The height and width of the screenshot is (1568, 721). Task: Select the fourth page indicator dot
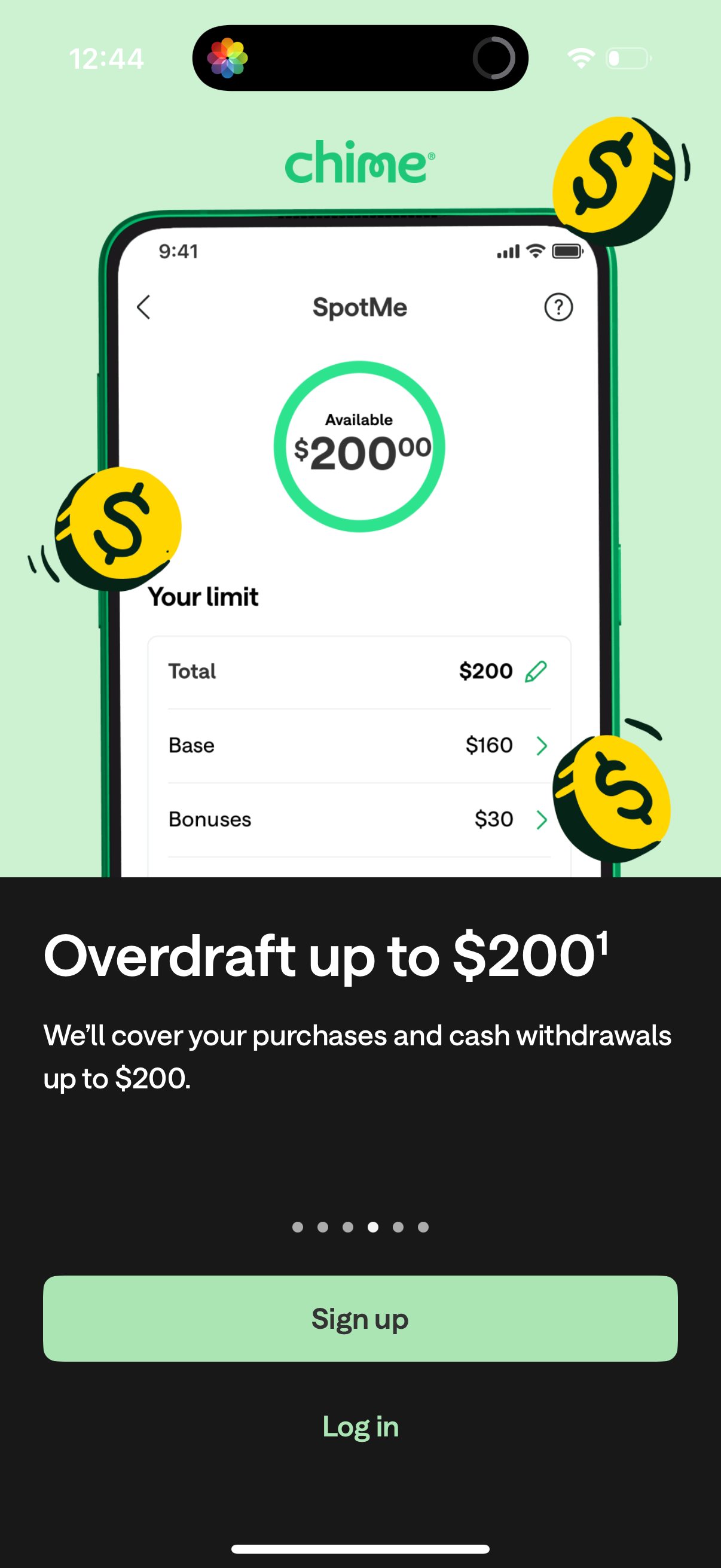pos(373,1227)
